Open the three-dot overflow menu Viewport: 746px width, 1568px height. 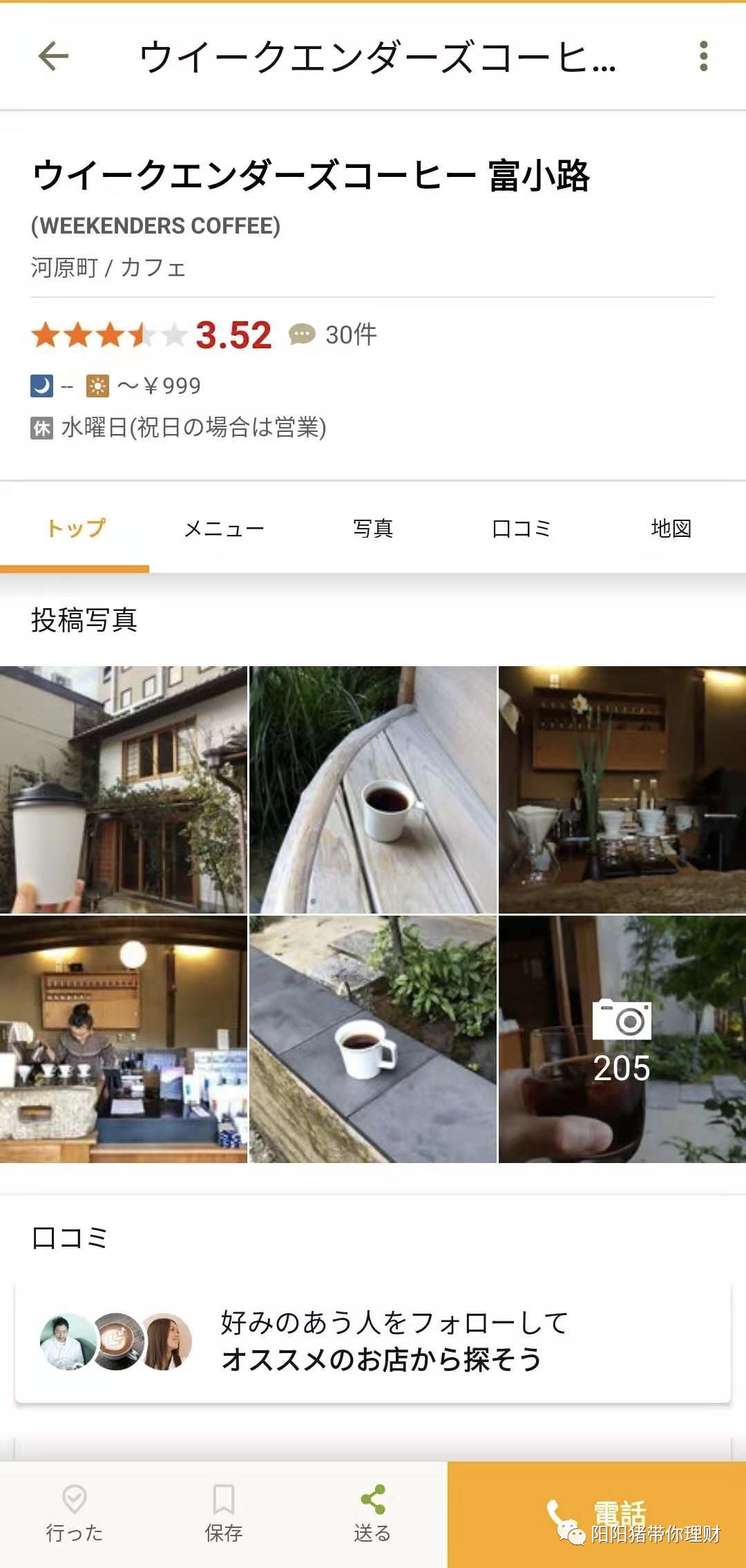click(703, 56)
